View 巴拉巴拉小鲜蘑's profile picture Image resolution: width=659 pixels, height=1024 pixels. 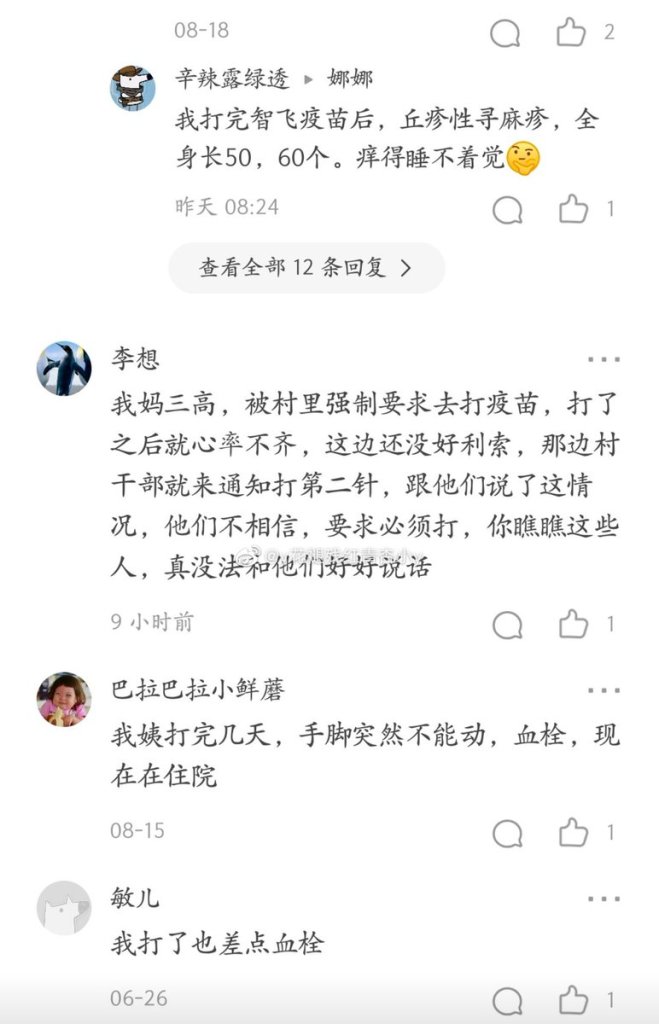[64, 699]
